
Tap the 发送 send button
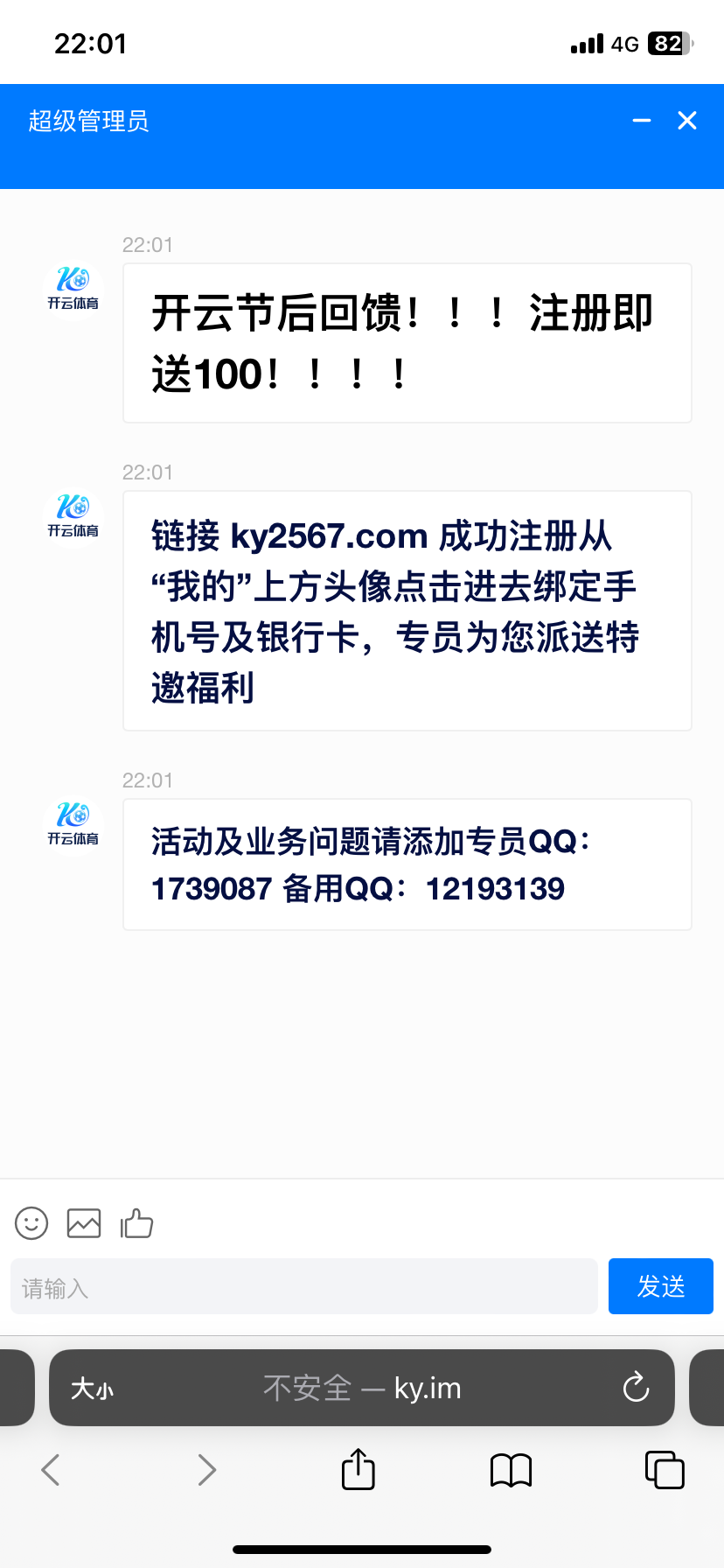pyautogui.click(x=660, y=1287)
